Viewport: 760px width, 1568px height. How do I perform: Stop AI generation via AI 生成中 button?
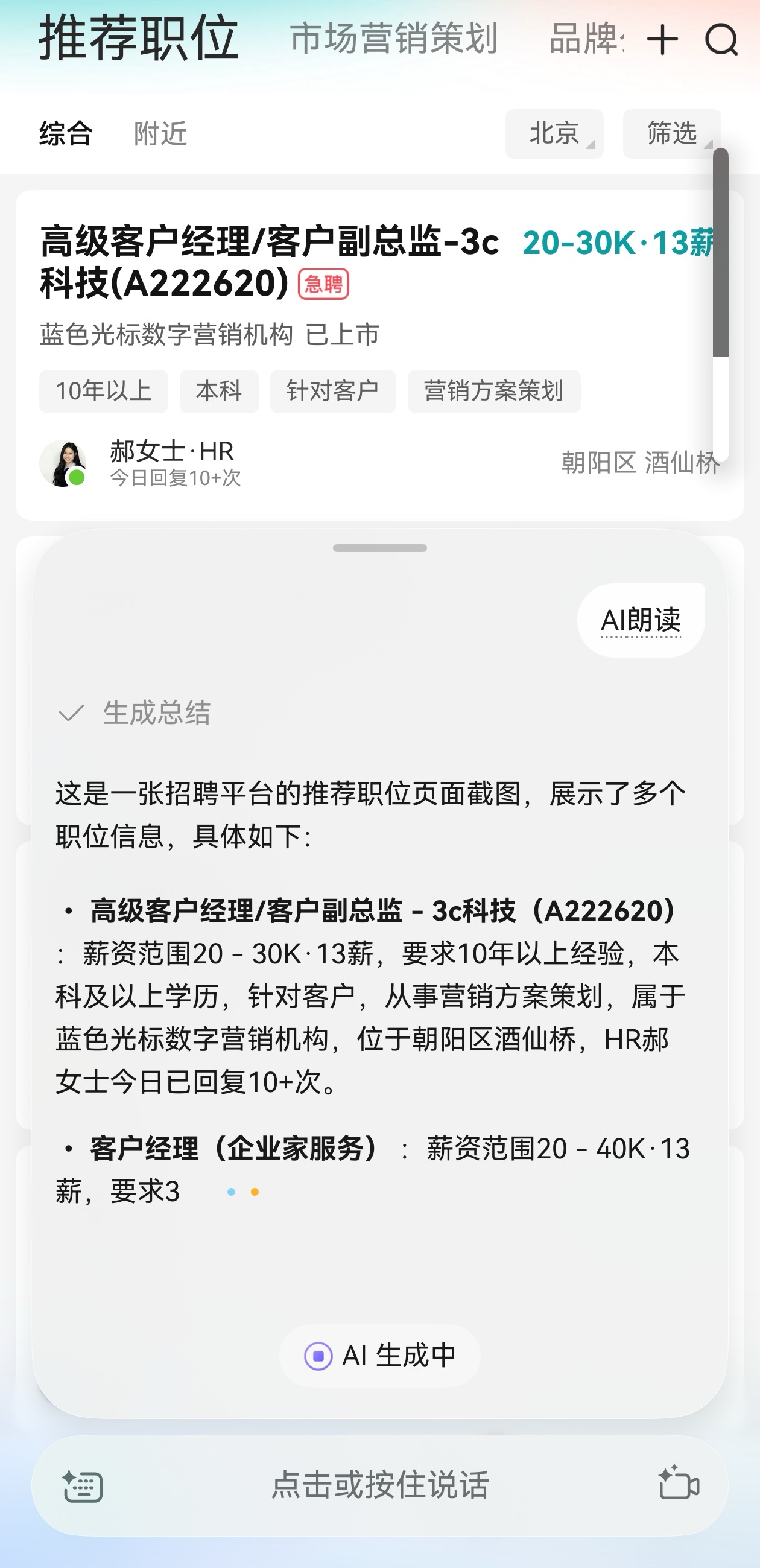coord(379,1356)
